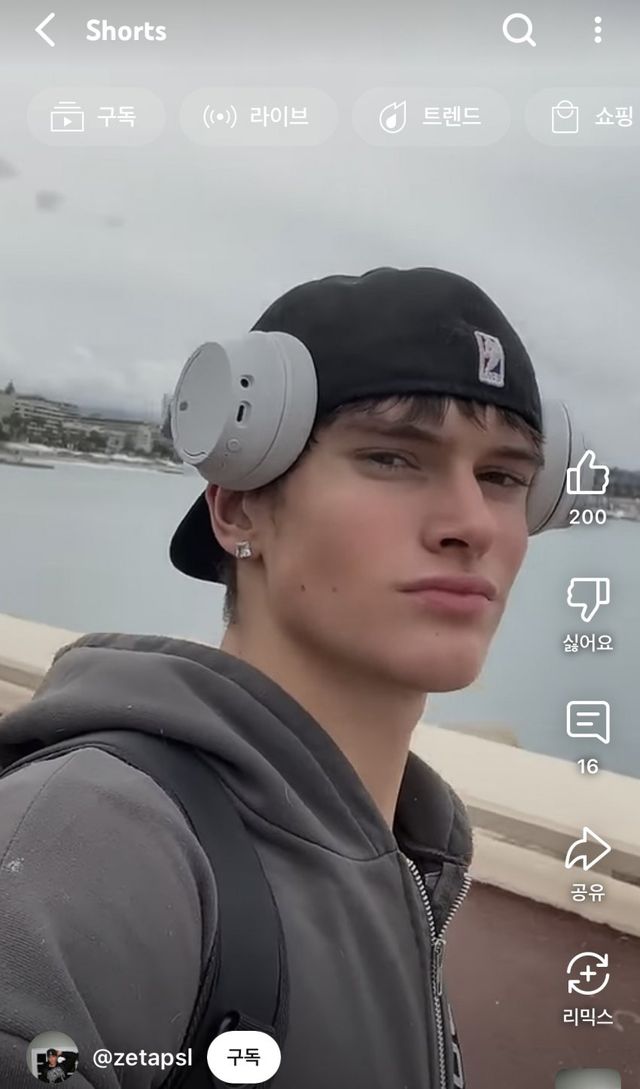Open the @zetapsl channel avatar
This screenshot has width=640, height=1089.
52,1057
